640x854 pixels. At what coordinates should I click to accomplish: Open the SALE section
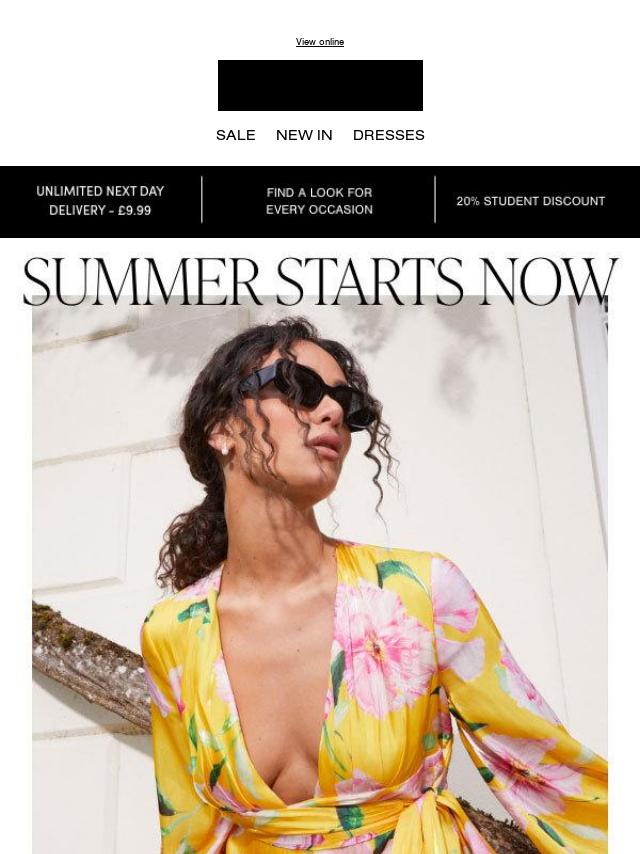pos(235,135)
